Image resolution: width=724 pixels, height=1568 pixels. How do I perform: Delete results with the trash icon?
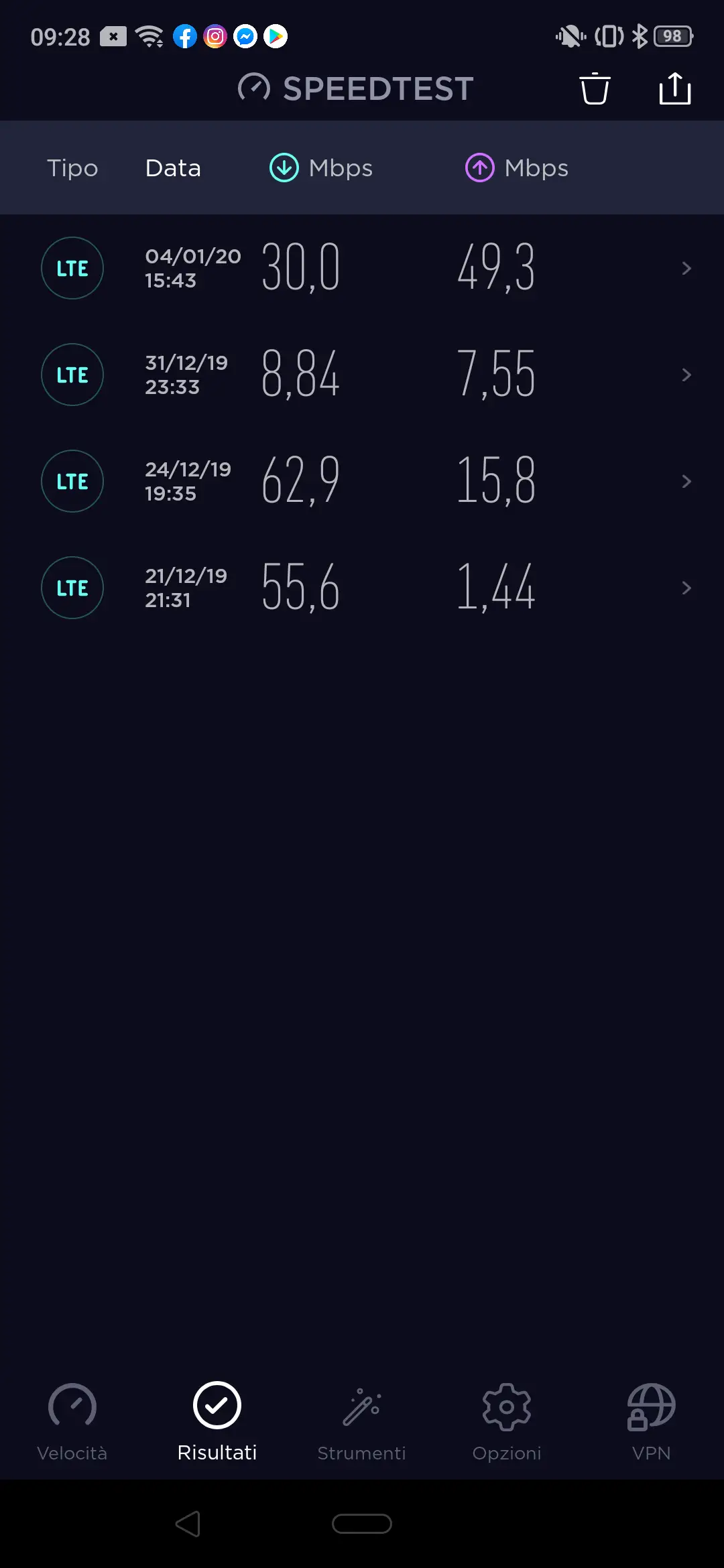tap(595, 88)
